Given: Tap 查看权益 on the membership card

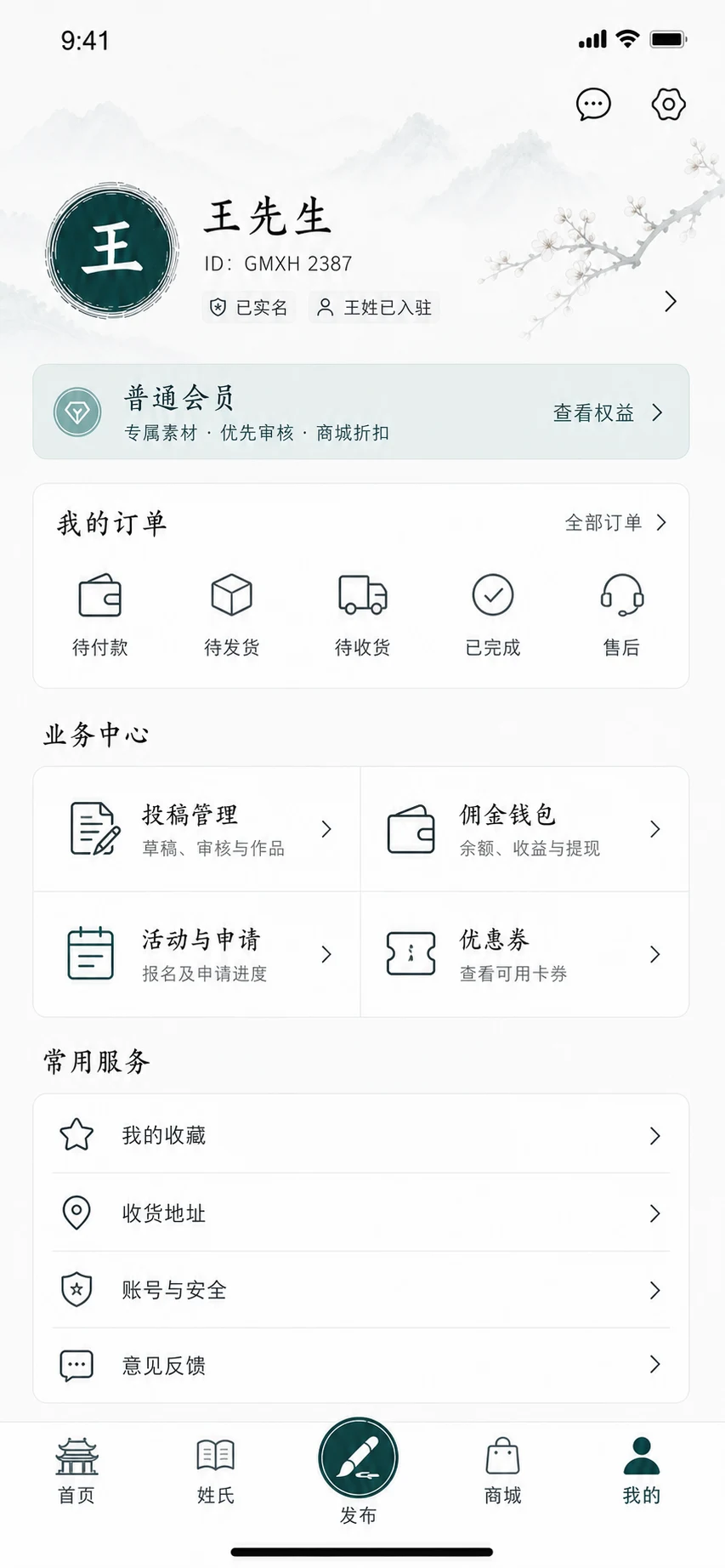Looking at the screenshot, I should [x=608, y=412].
